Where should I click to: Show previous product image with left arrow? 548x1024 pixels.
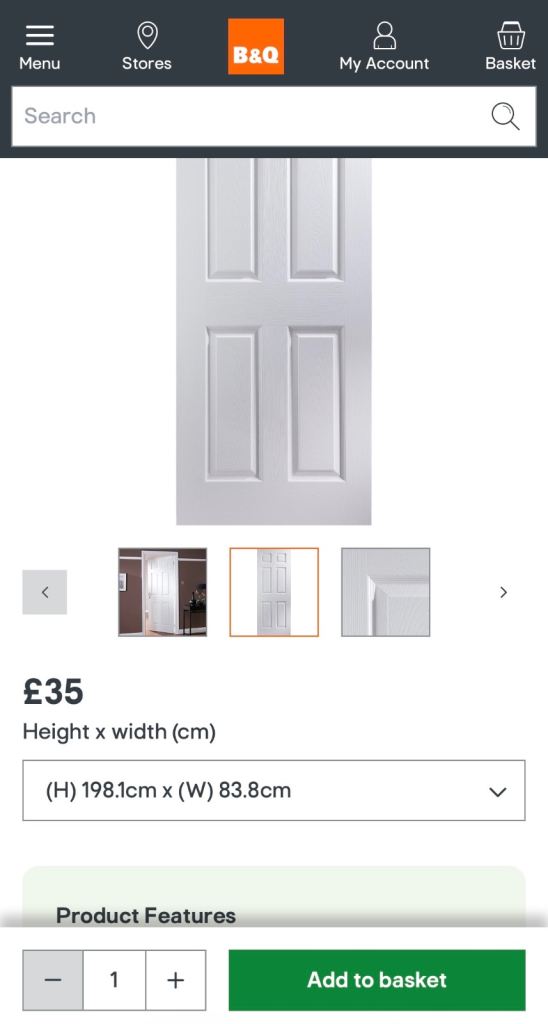[x=44, y=592]
